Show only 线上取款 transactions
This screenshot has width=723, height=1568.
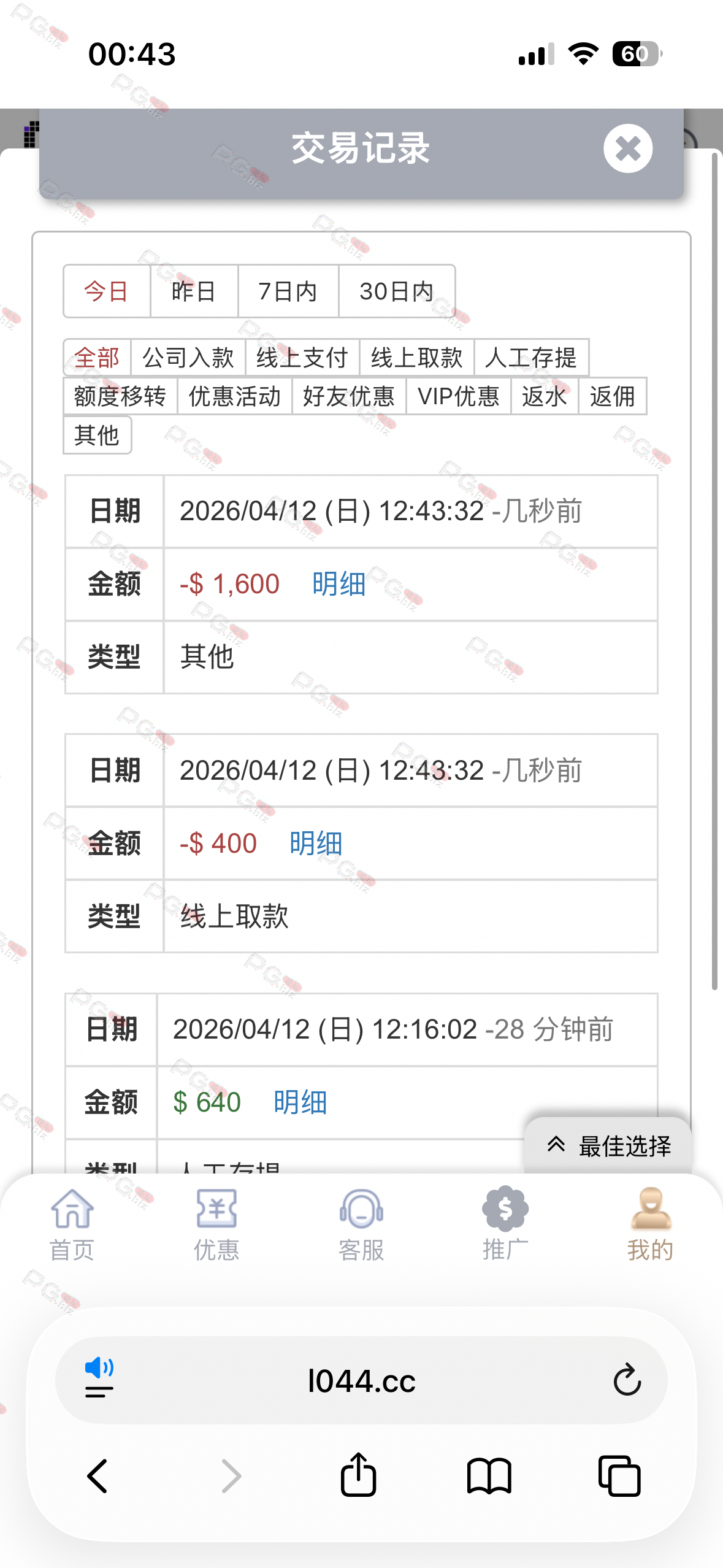coord(416,358)
